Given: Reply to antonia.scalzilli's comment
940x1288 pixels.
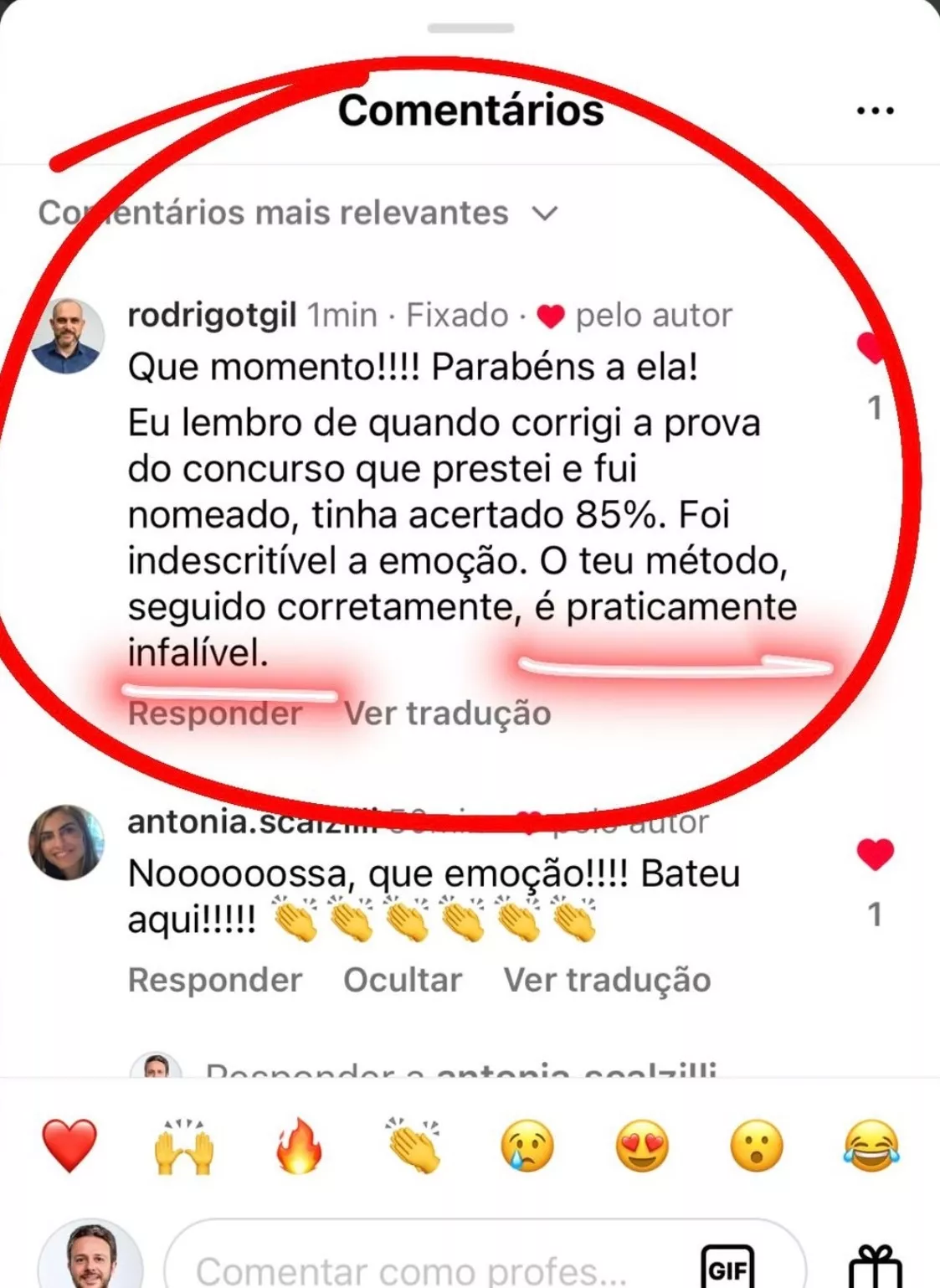Looking at the screenshot, I should point(215,980).
